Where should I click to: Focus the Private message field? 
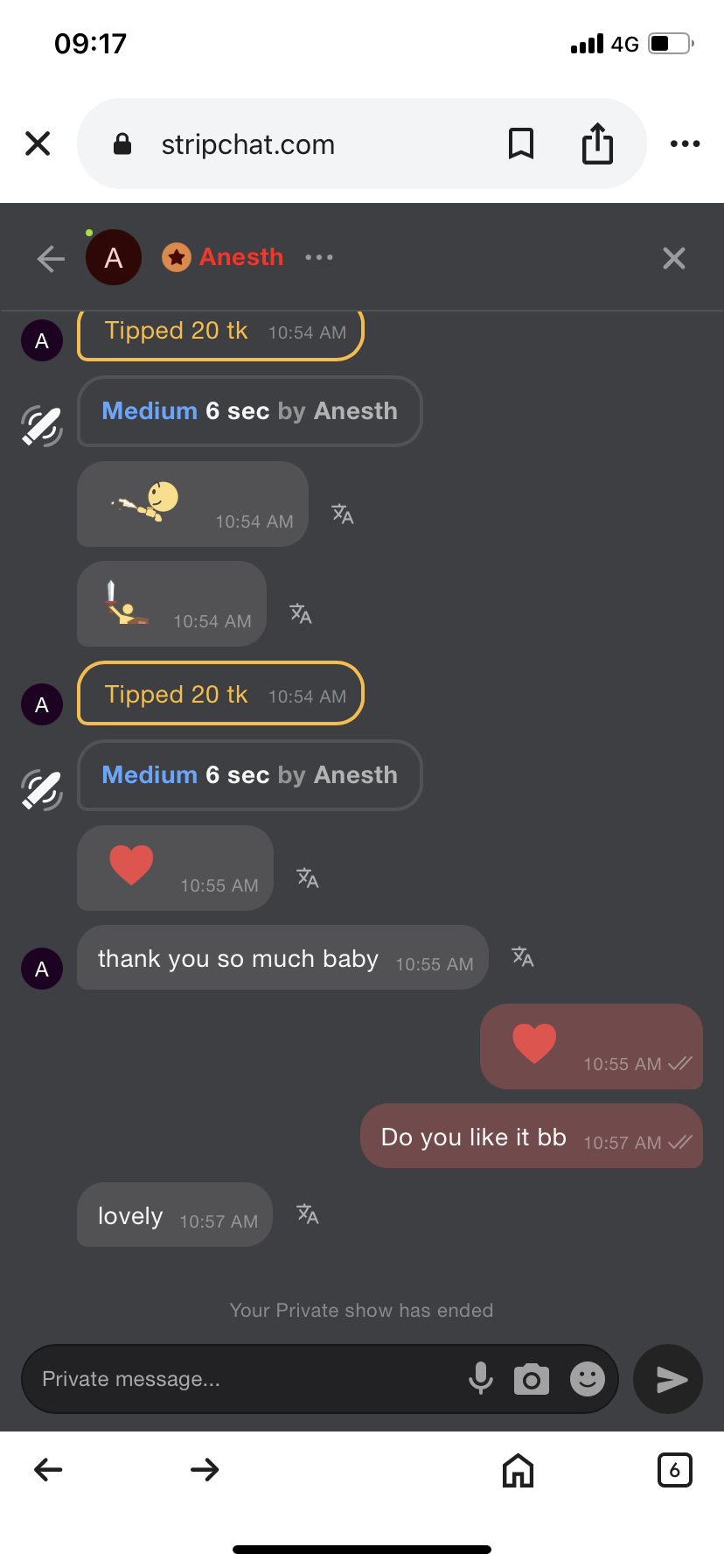[245, 1379]
